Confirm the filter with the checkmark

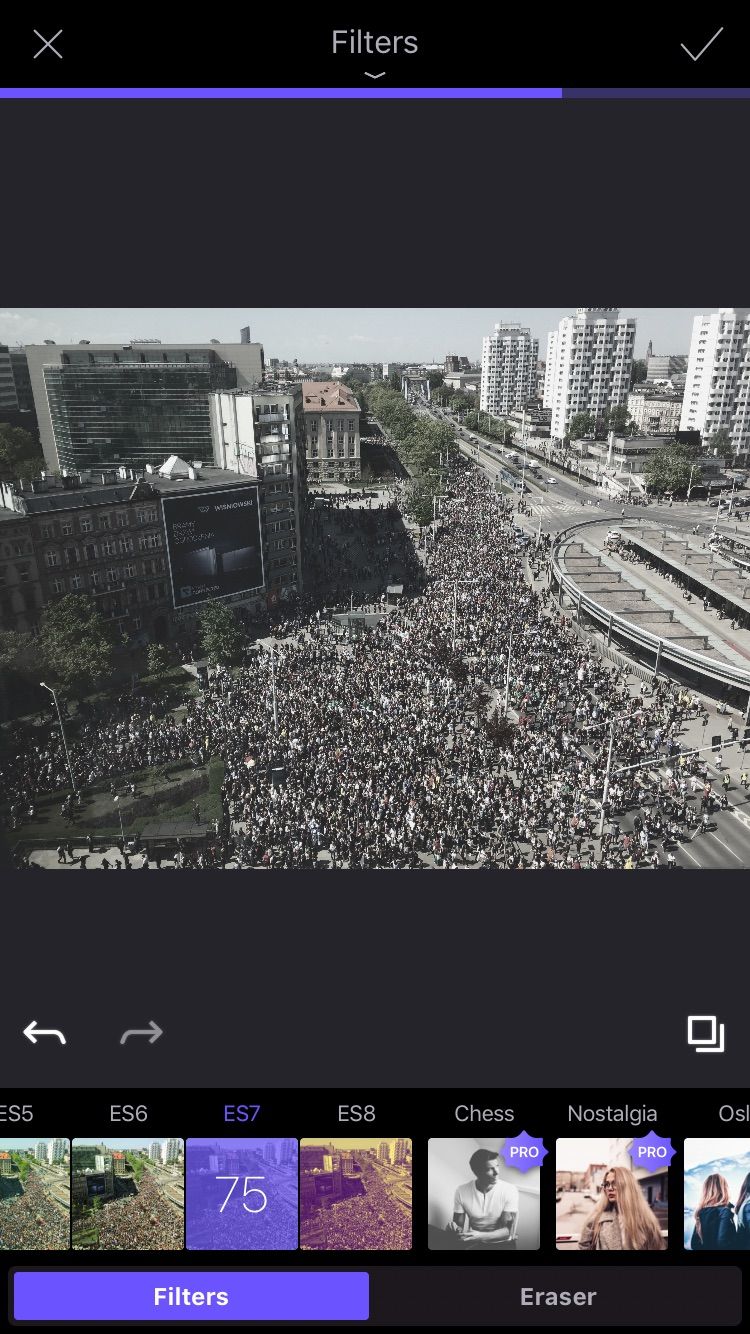(x=701, y=44)
